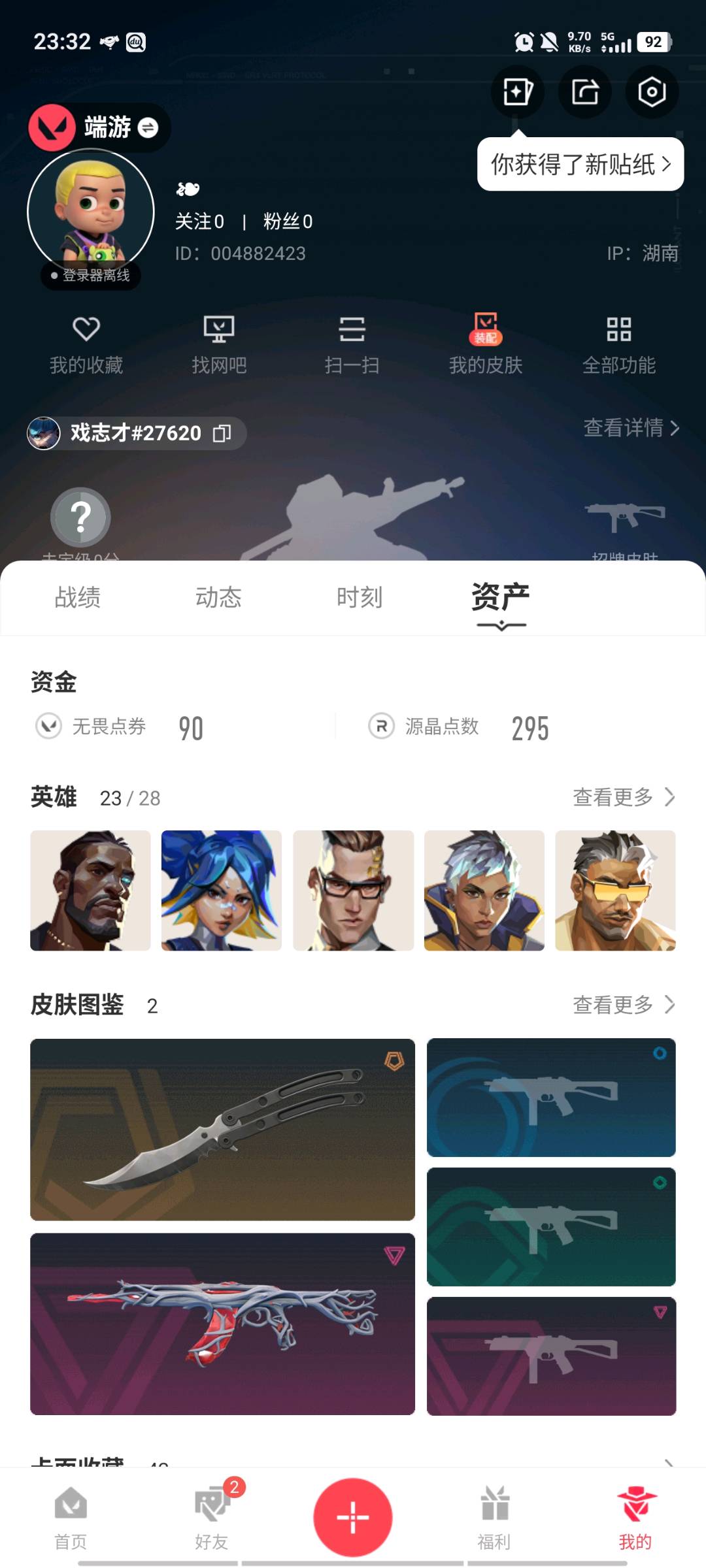Create a new post with plus button
The width and height of the screenshot is (706, 1568).
(x=353, y=1517)
